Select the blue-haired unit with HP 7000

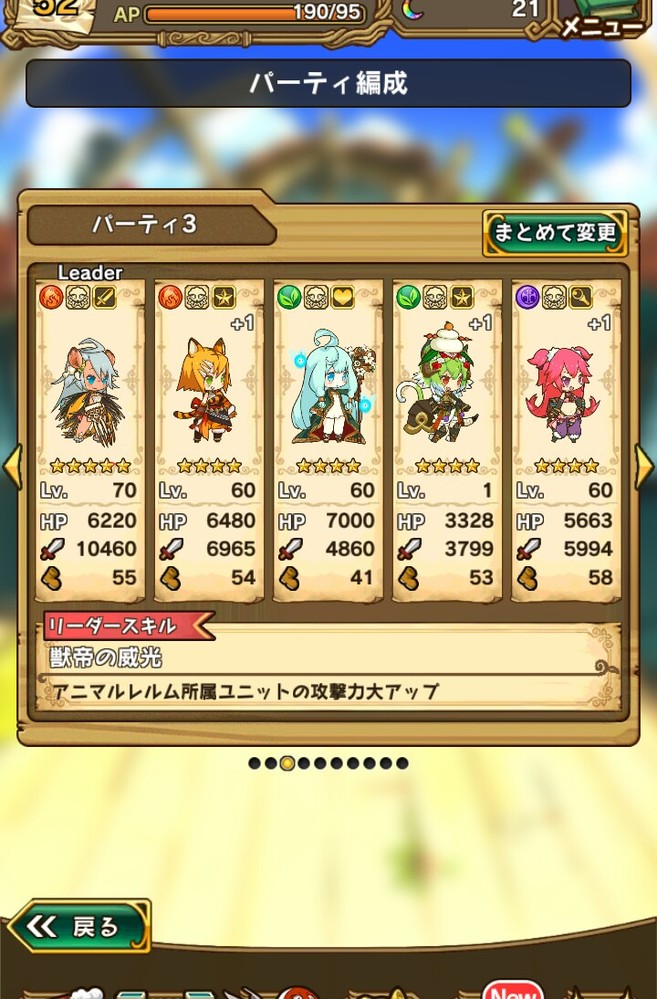pyautogui.click(x=328, y=440)
